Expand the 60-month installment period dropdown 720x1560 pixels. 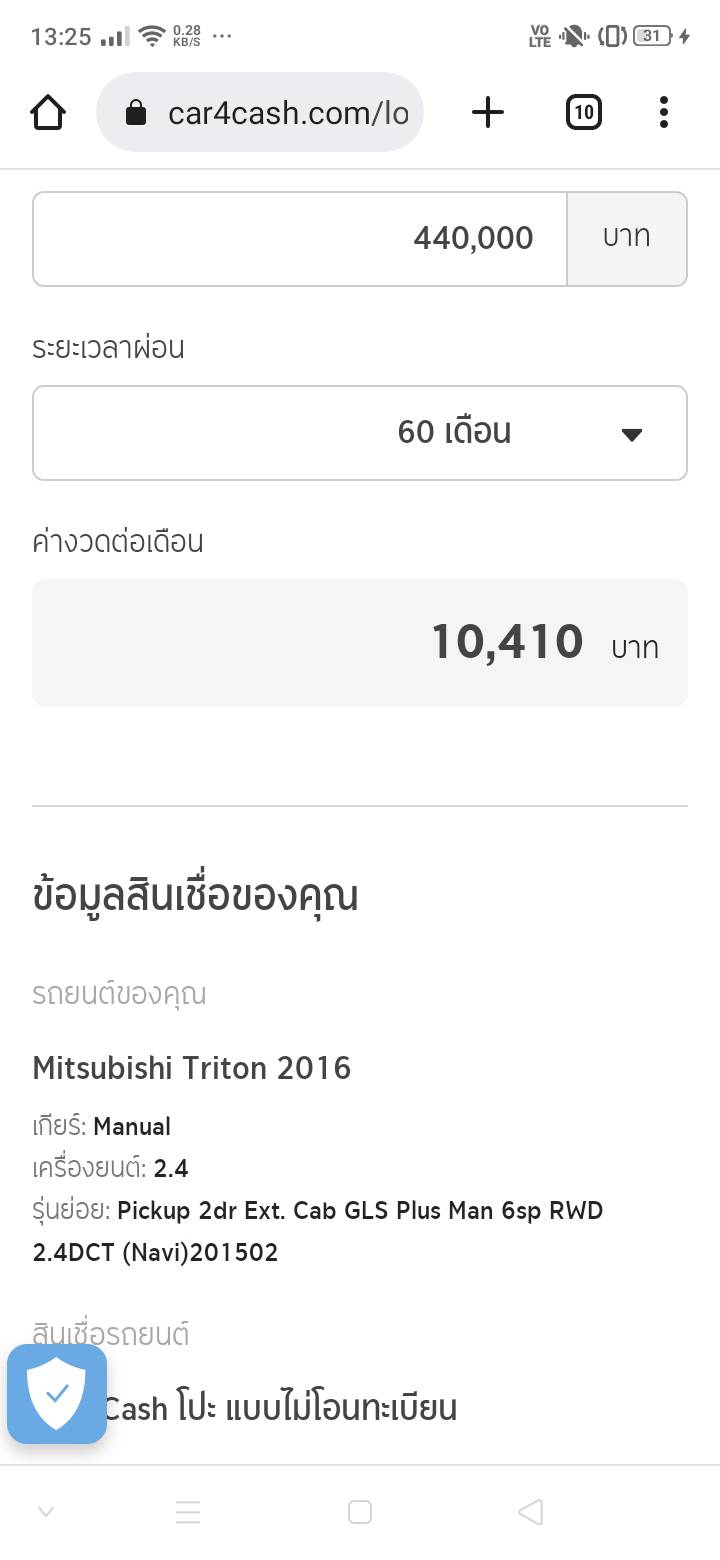tap(360, 433)
